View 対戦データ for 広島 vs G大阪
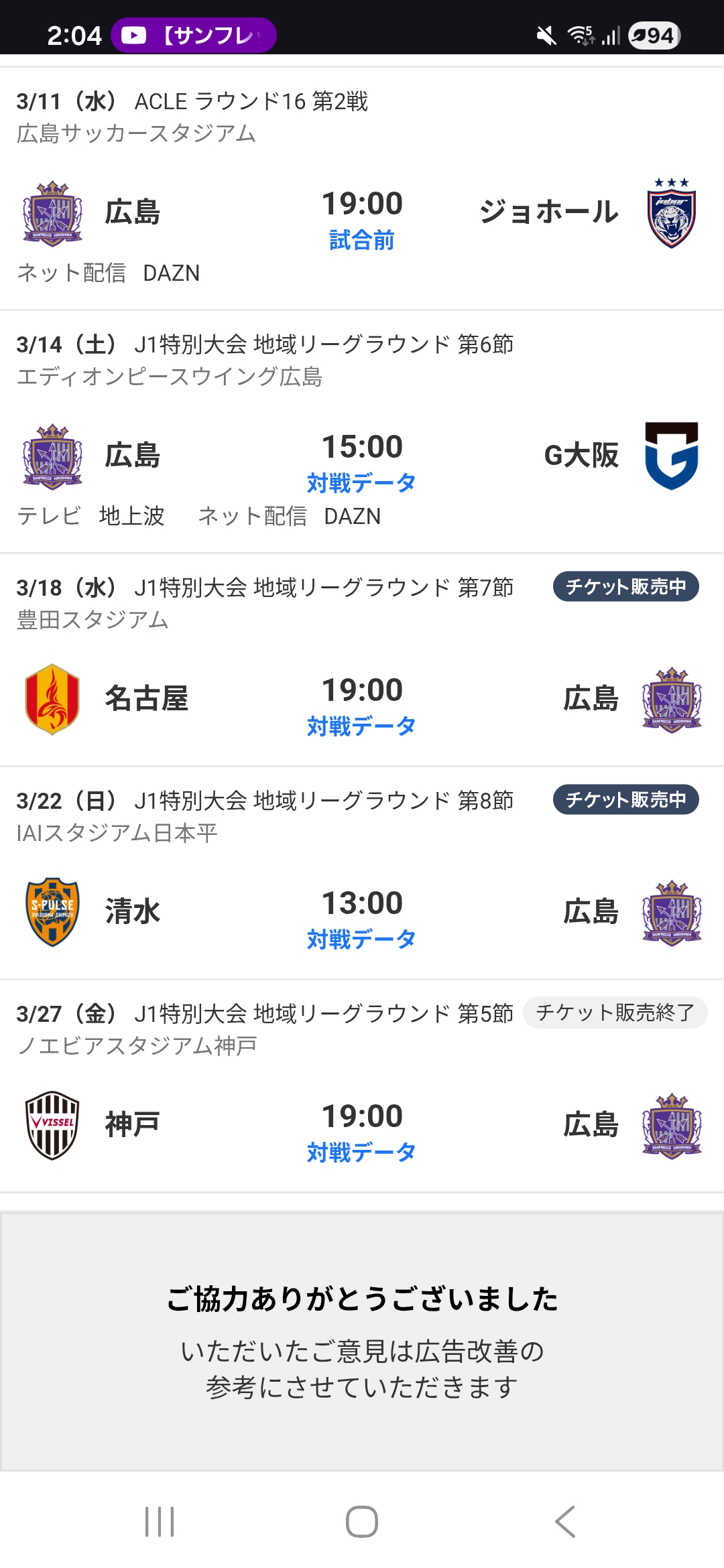724x1568 pixels. pos(361,483)
